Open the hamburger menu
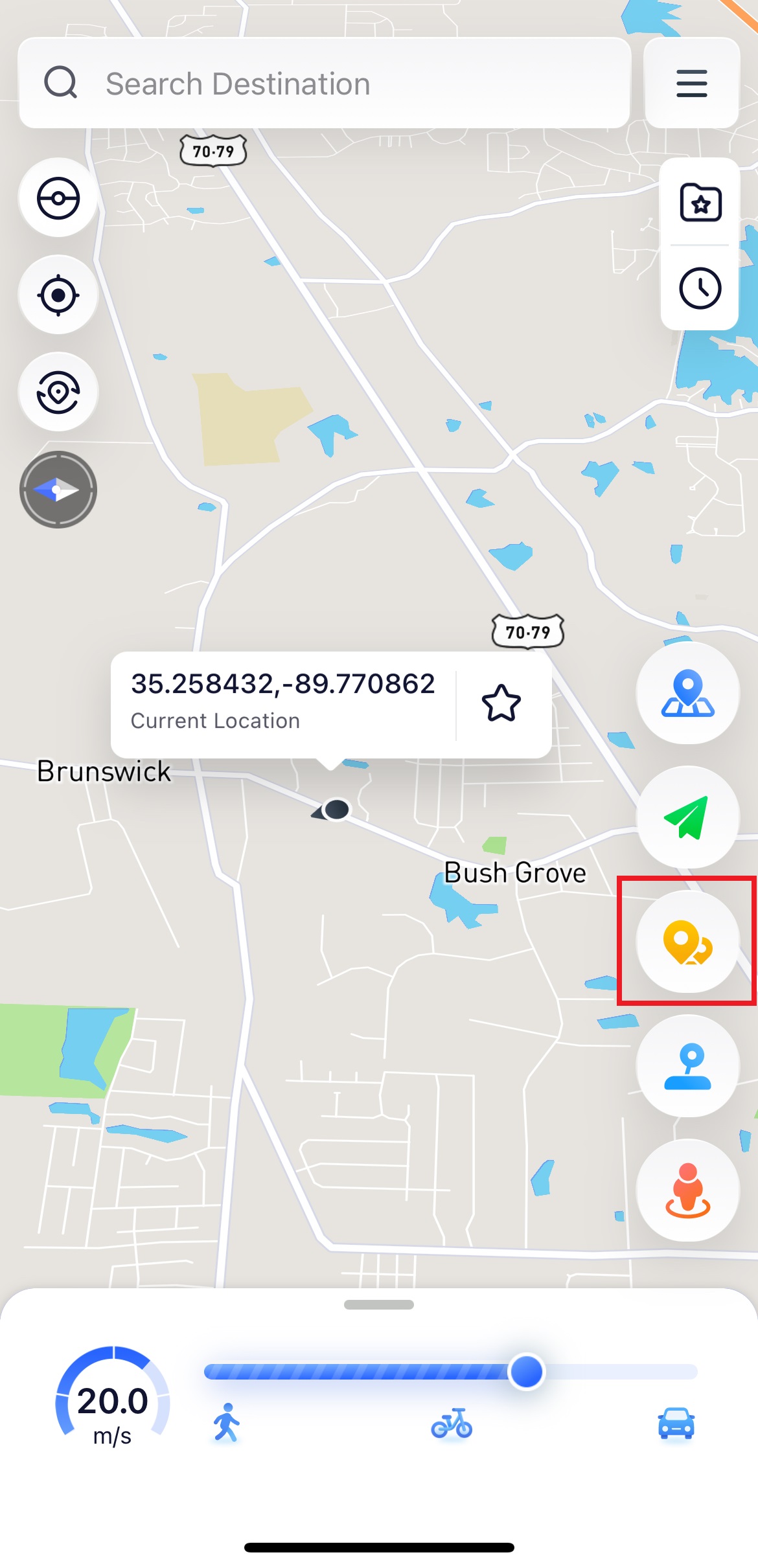The image size is (758, 1568). pos(691,83)
